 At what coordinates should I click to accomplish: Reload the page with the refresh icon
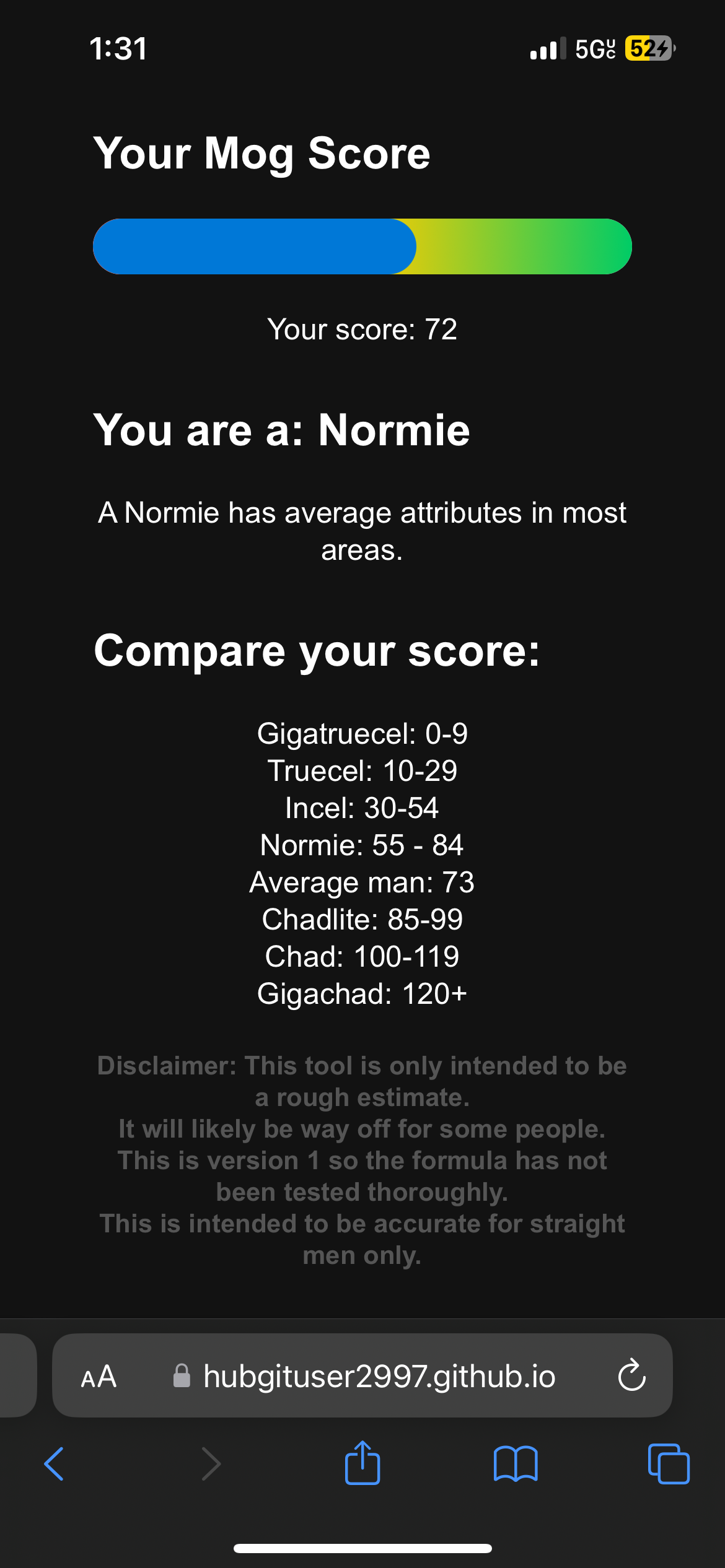(x=631, y=1375)
